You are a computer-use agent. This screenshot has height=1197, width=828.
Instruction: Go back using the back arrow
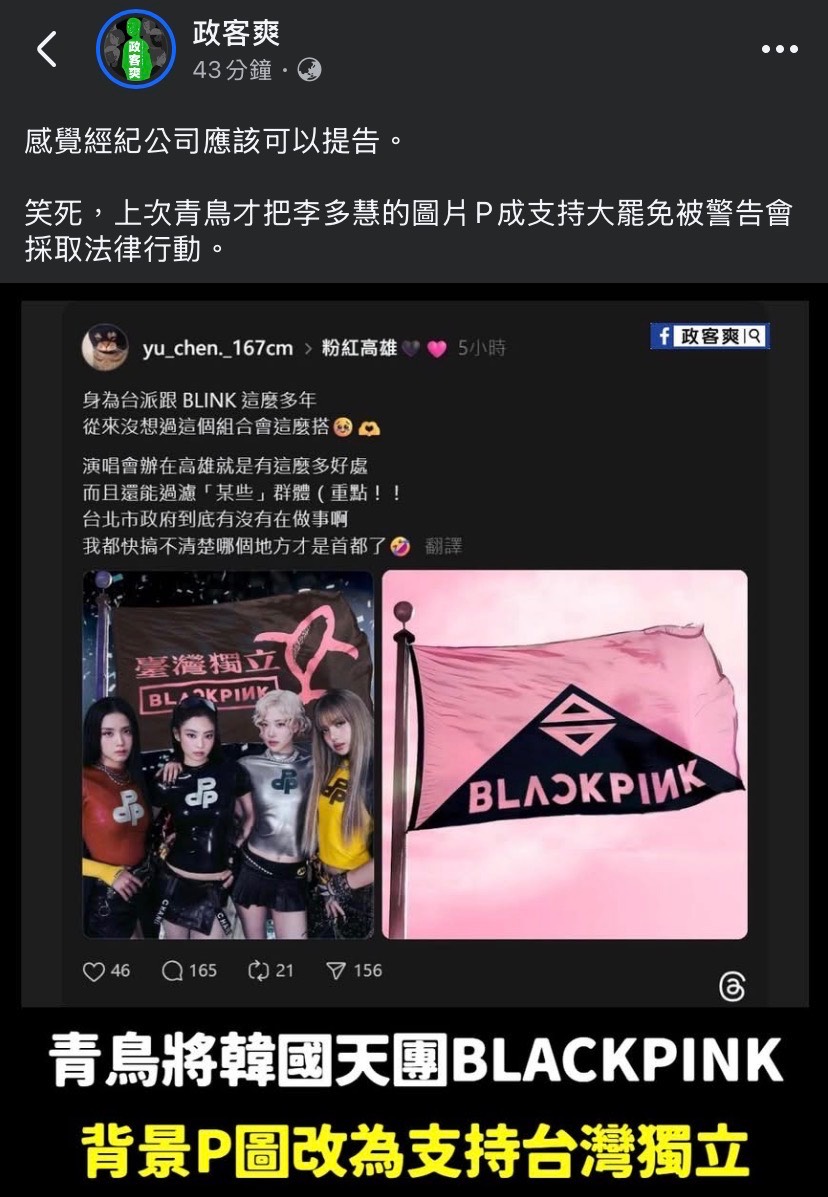(x=46, y=49)
